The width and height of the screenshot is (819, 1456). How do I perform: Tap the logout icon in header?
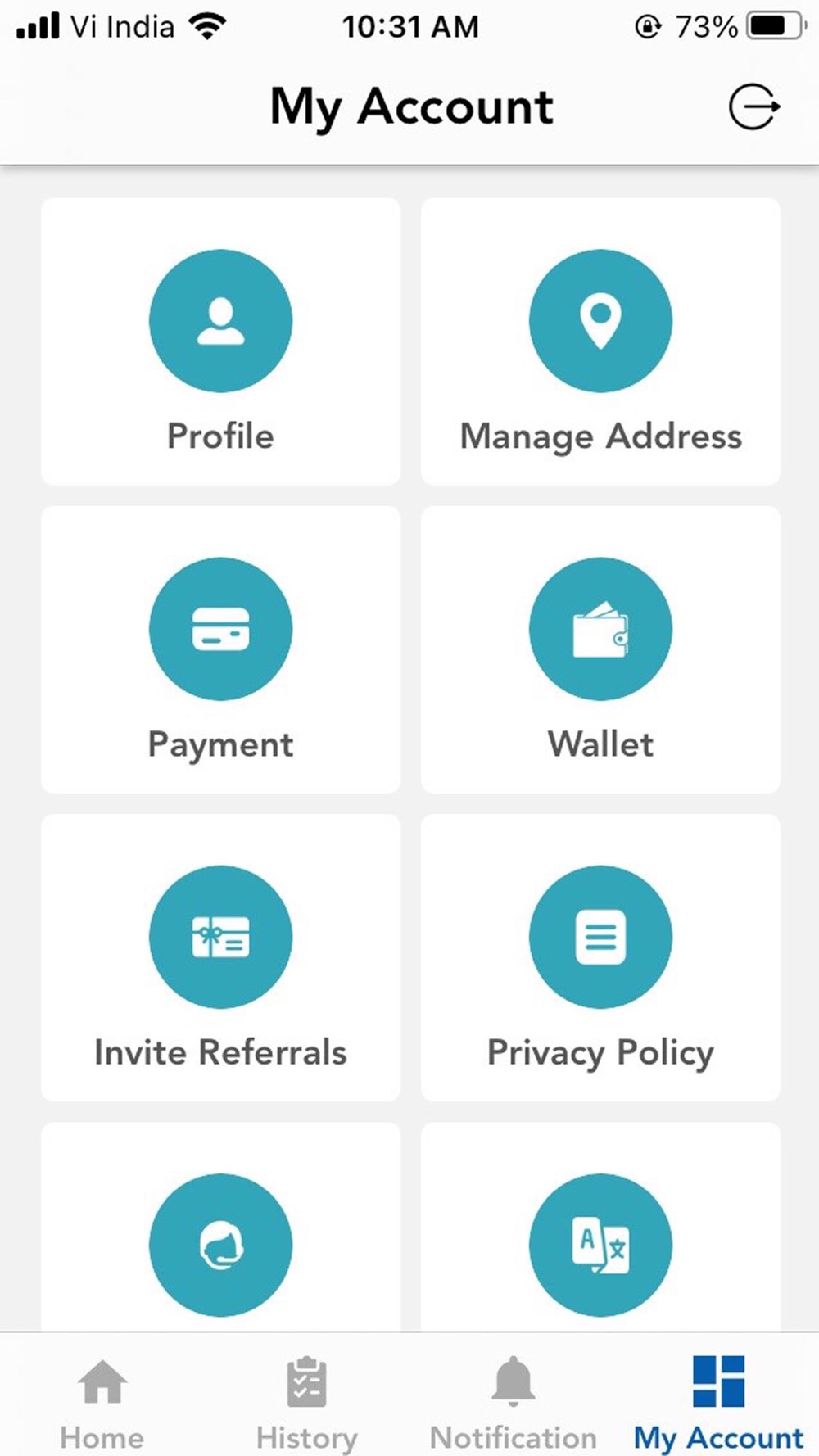(x=753, y=106)
